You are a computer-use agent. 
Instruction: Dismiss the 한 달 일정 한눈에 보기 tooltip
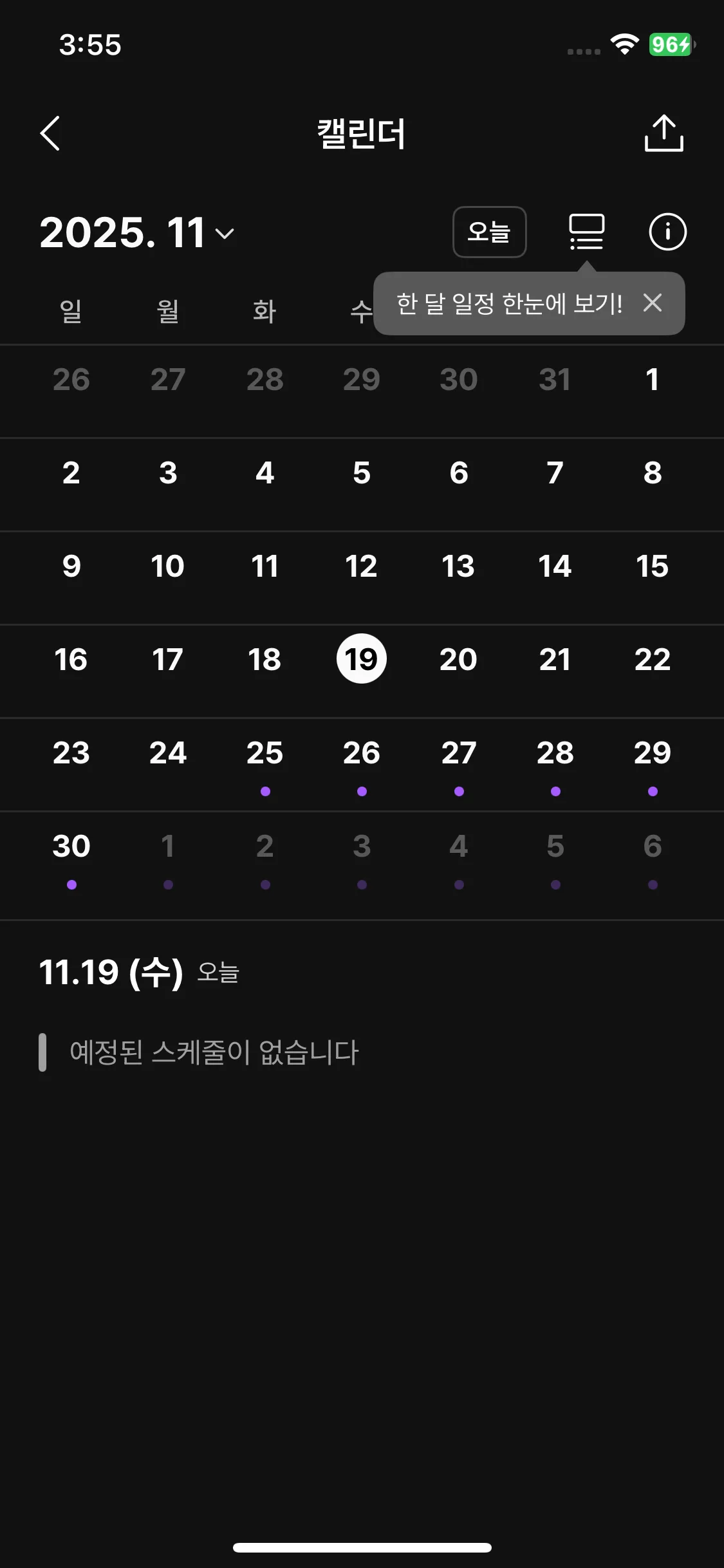653,303
